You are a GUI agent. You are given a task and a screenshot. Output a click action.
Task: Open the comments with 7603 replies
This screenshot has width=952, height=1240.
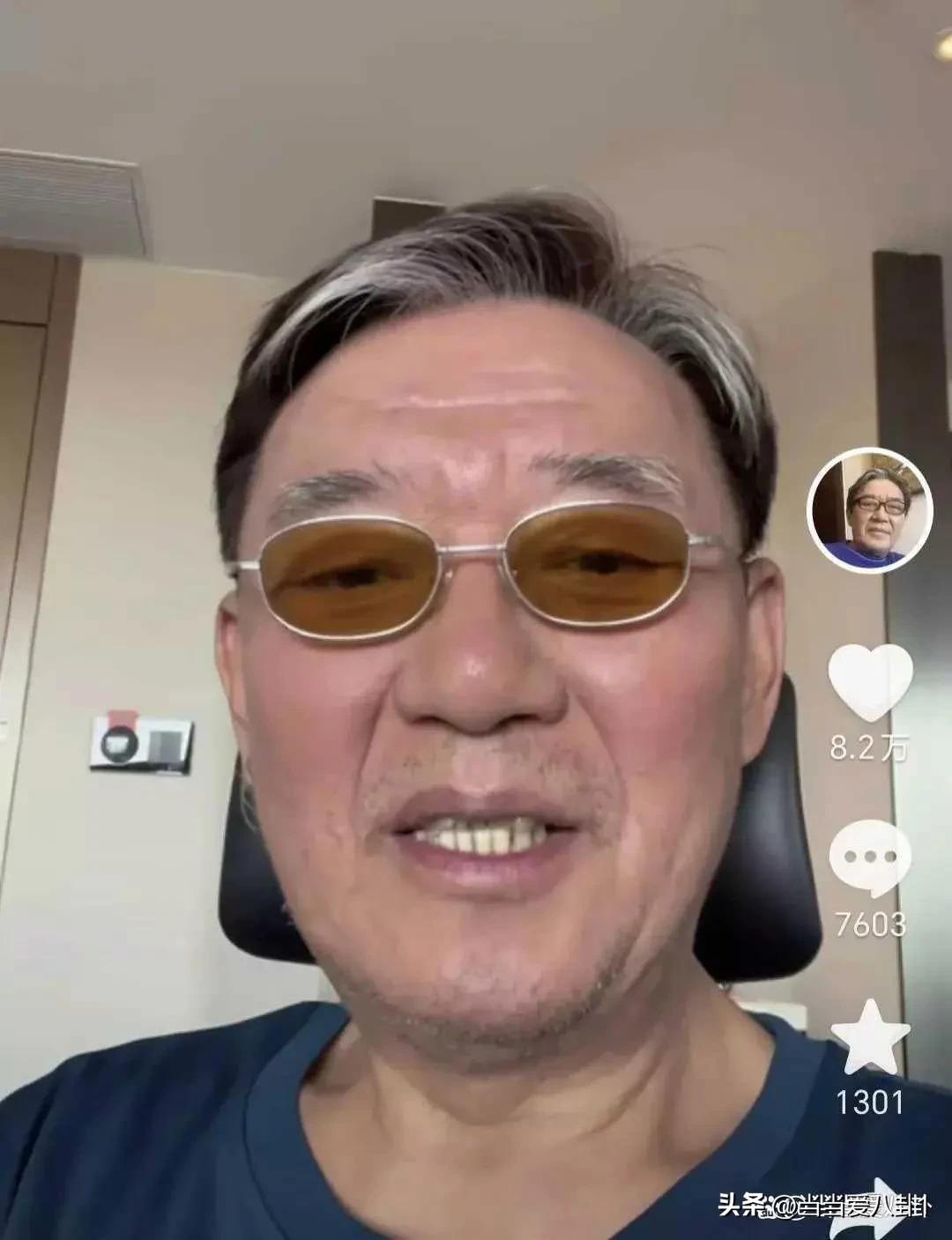coord(870,858)
